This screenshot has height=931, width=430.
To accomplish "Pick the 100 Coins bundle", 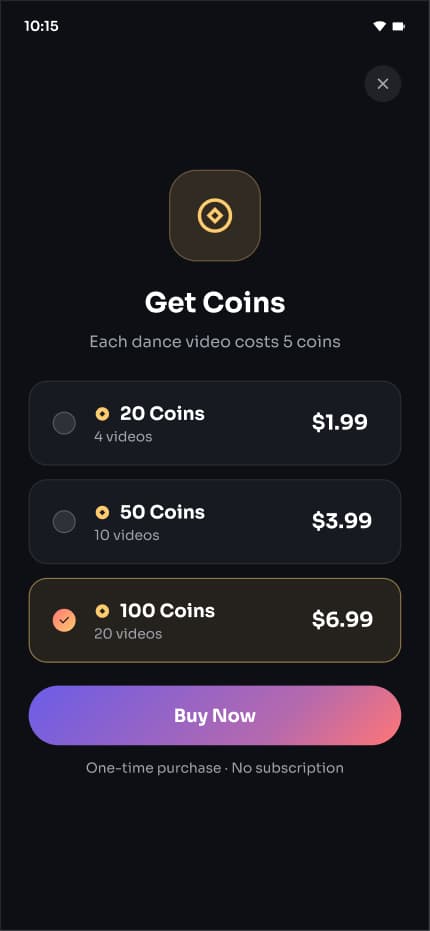I will pos(215,620).
